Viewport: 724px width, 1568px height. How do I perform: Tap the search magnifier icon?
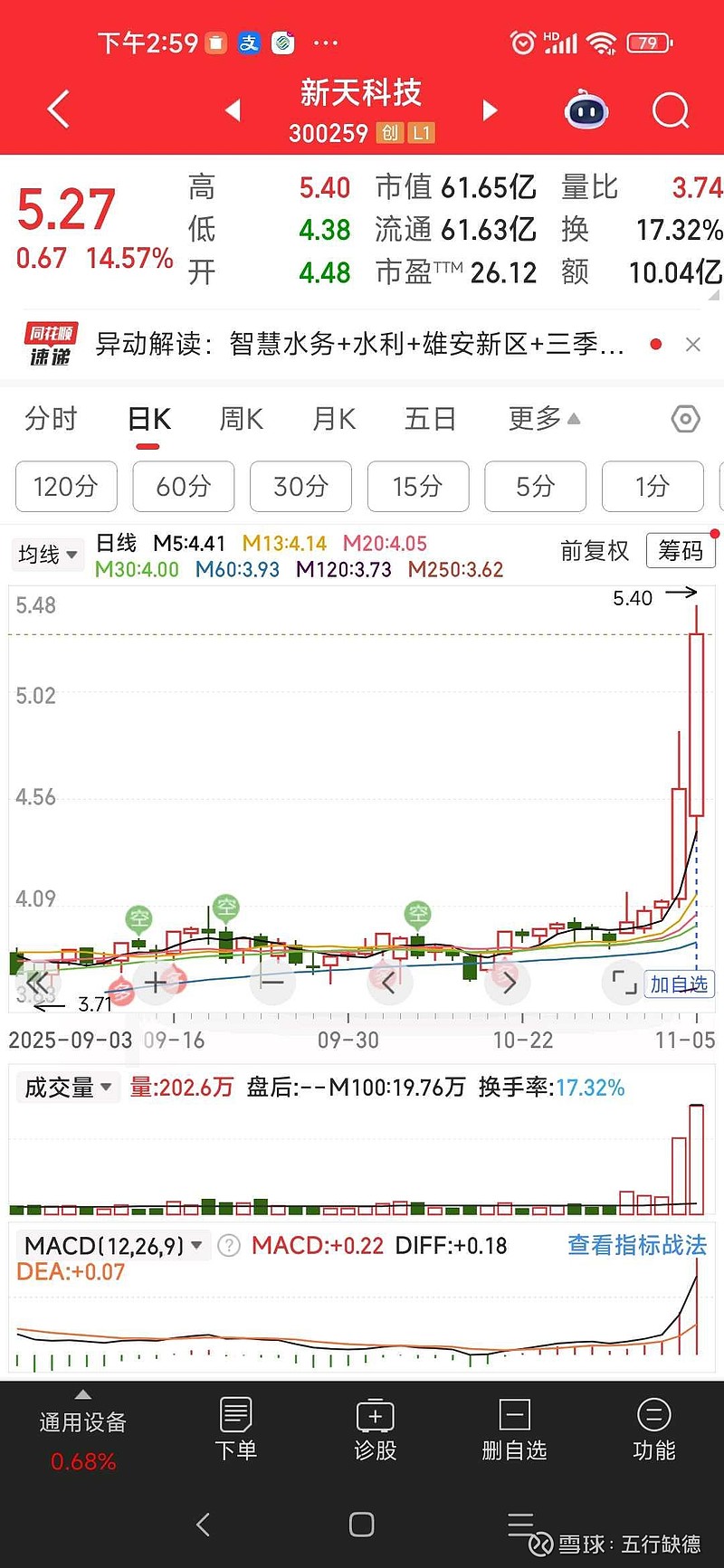(670, 109)
